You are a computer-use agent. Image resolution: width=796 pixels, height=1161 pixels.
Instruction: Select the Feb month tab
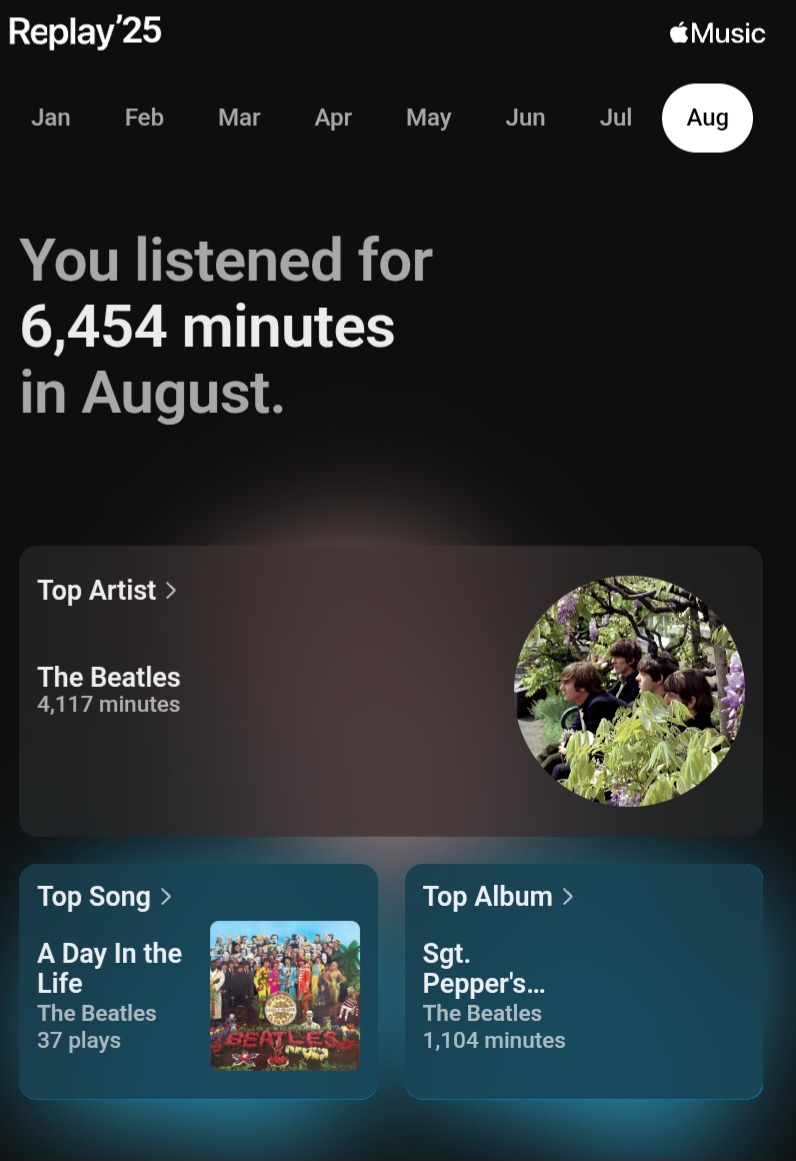pos(144,118)
